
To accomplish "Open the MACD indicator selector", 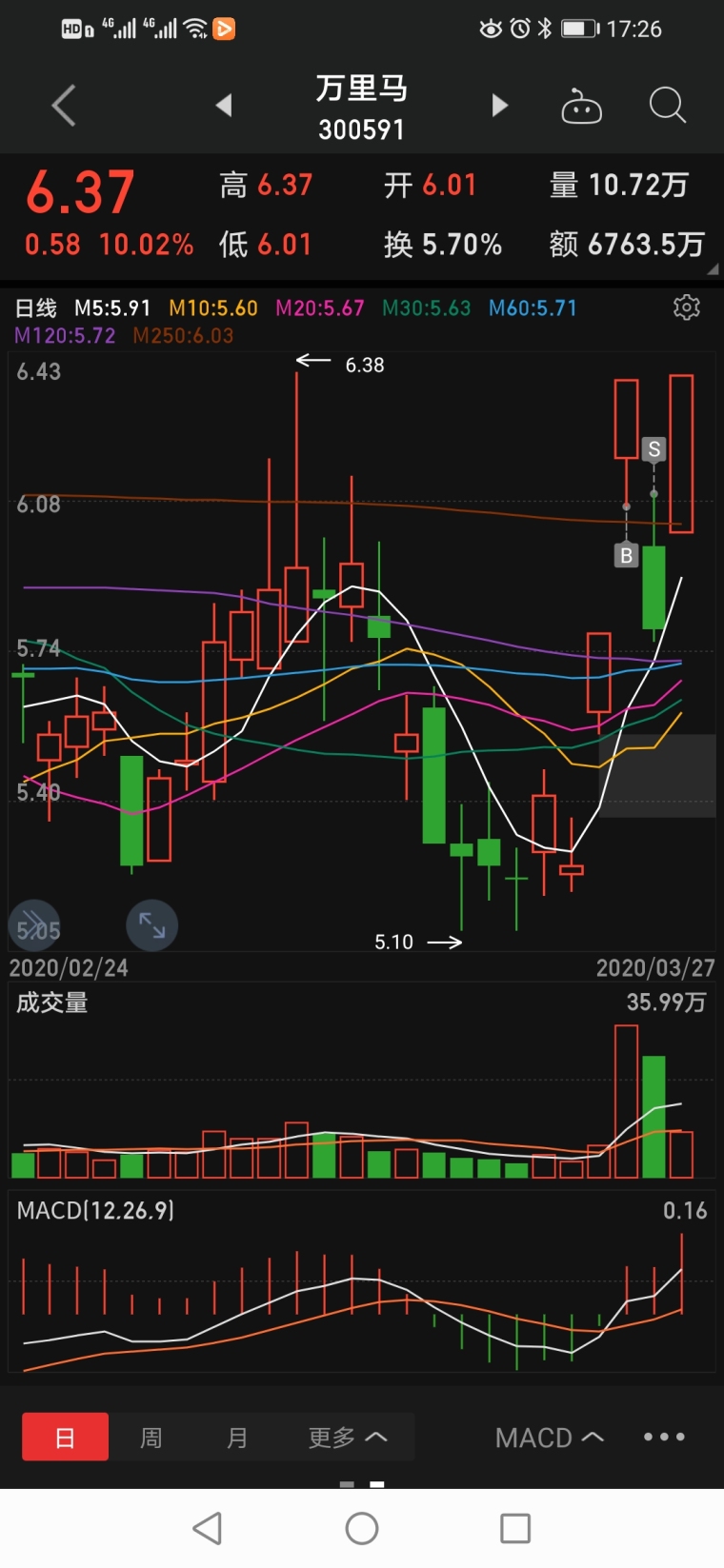I will pyautogui.click(x=549, y=1437).
